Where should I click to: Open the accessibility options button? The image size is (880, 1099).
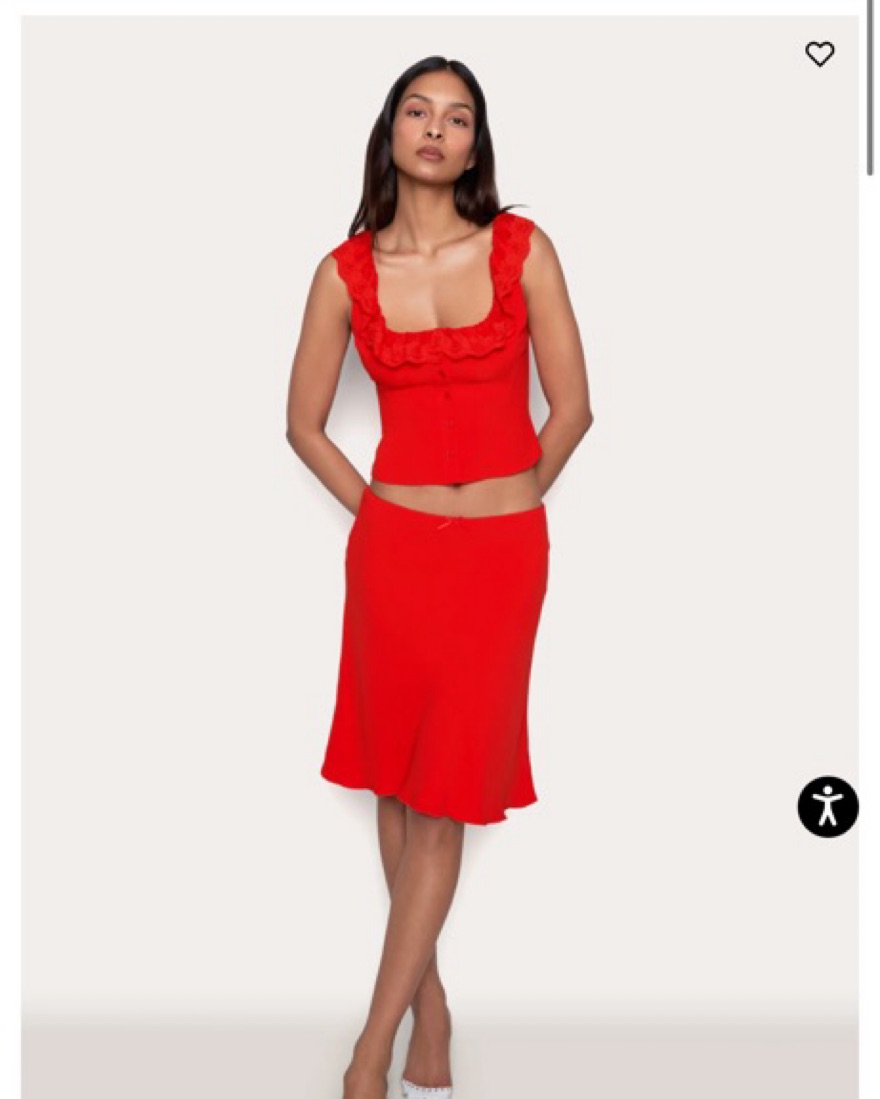coord(827,806)
